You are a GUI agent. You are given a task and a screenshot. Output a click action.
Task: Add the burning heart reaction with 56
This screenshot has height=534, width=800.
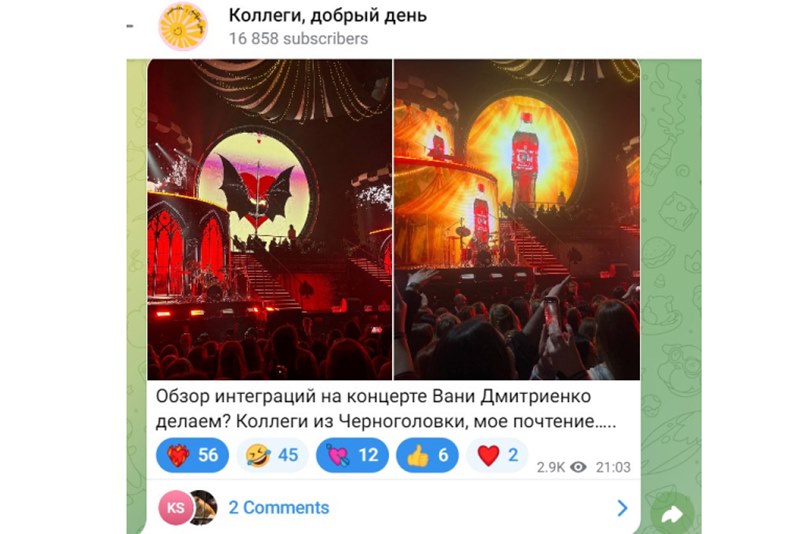pos(192,455)
